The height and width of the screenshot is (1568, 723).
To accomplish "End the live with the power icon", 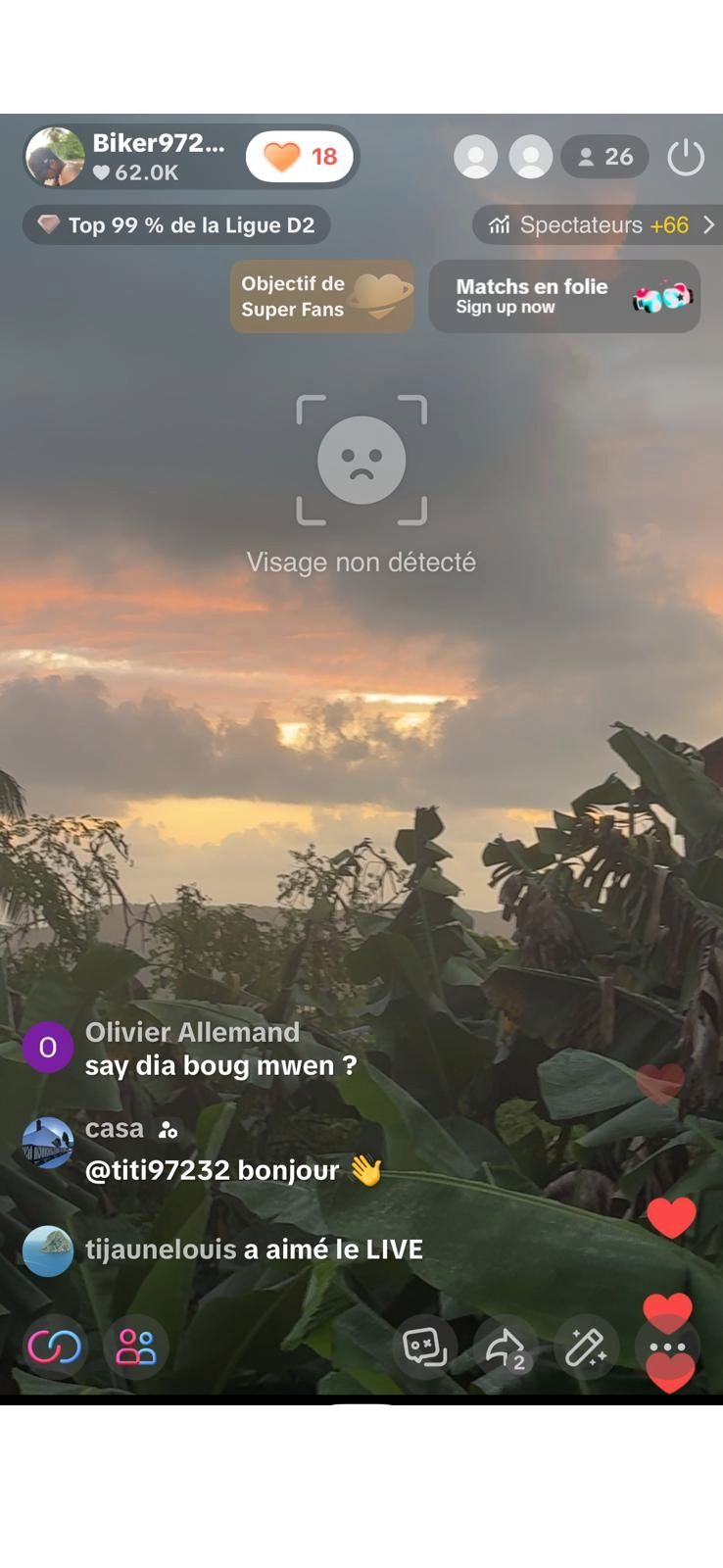I will point(685,157).
